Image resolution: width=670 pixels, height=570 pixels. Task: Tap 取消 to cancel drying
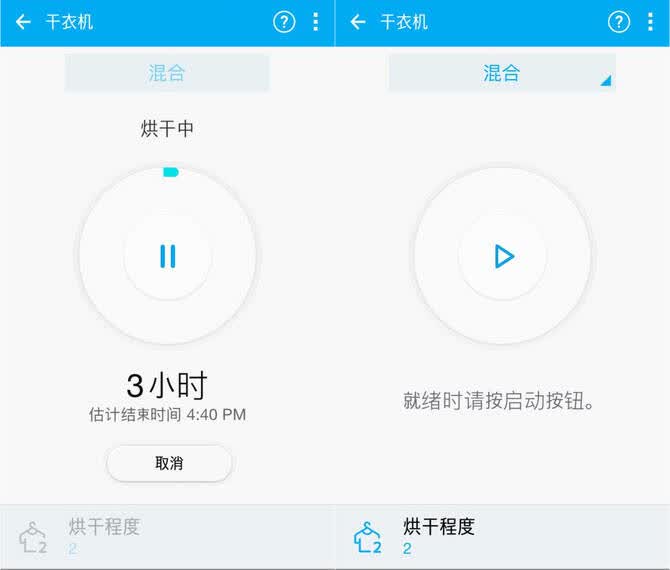point(169,463)
